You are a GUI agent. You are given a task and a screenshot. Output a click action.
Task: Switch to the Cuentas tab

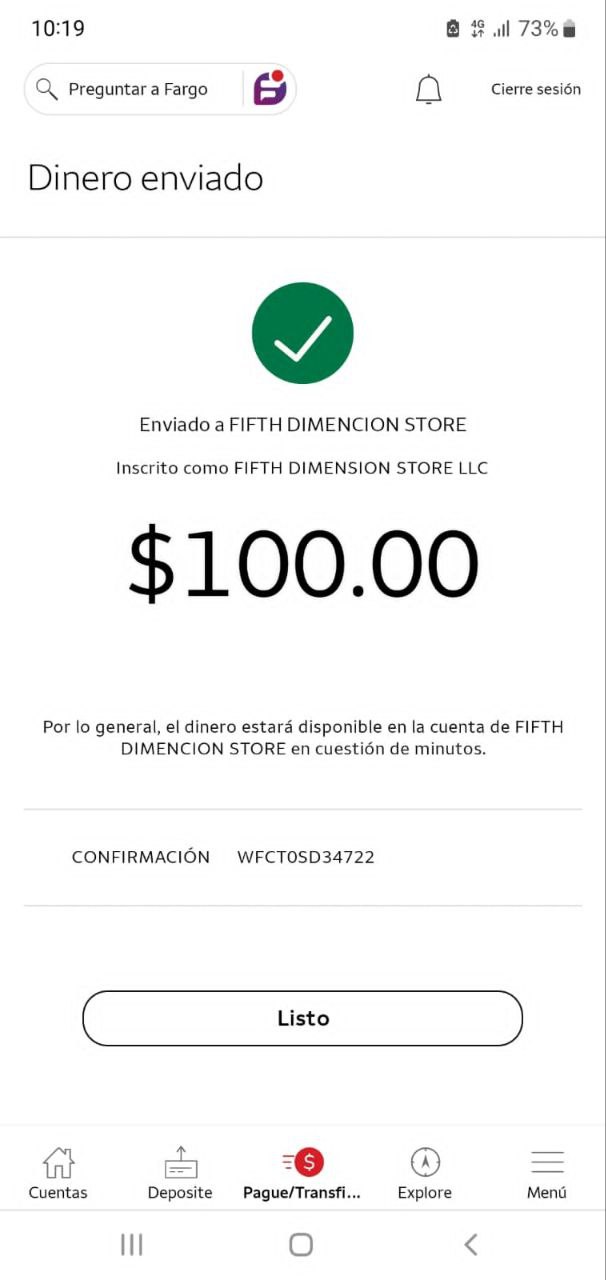coord(58,1173)
